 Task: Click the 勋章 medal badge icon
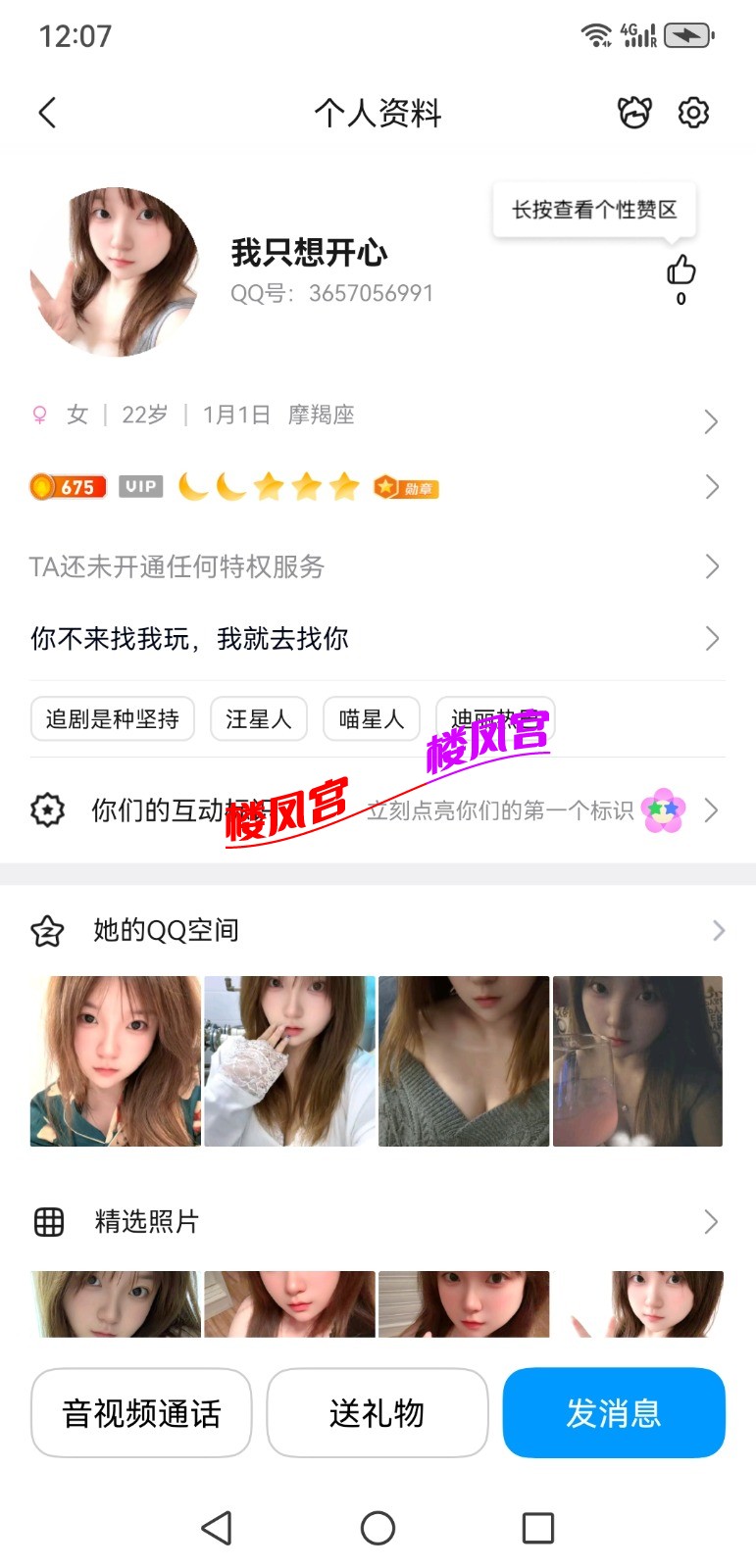point(405,487)
